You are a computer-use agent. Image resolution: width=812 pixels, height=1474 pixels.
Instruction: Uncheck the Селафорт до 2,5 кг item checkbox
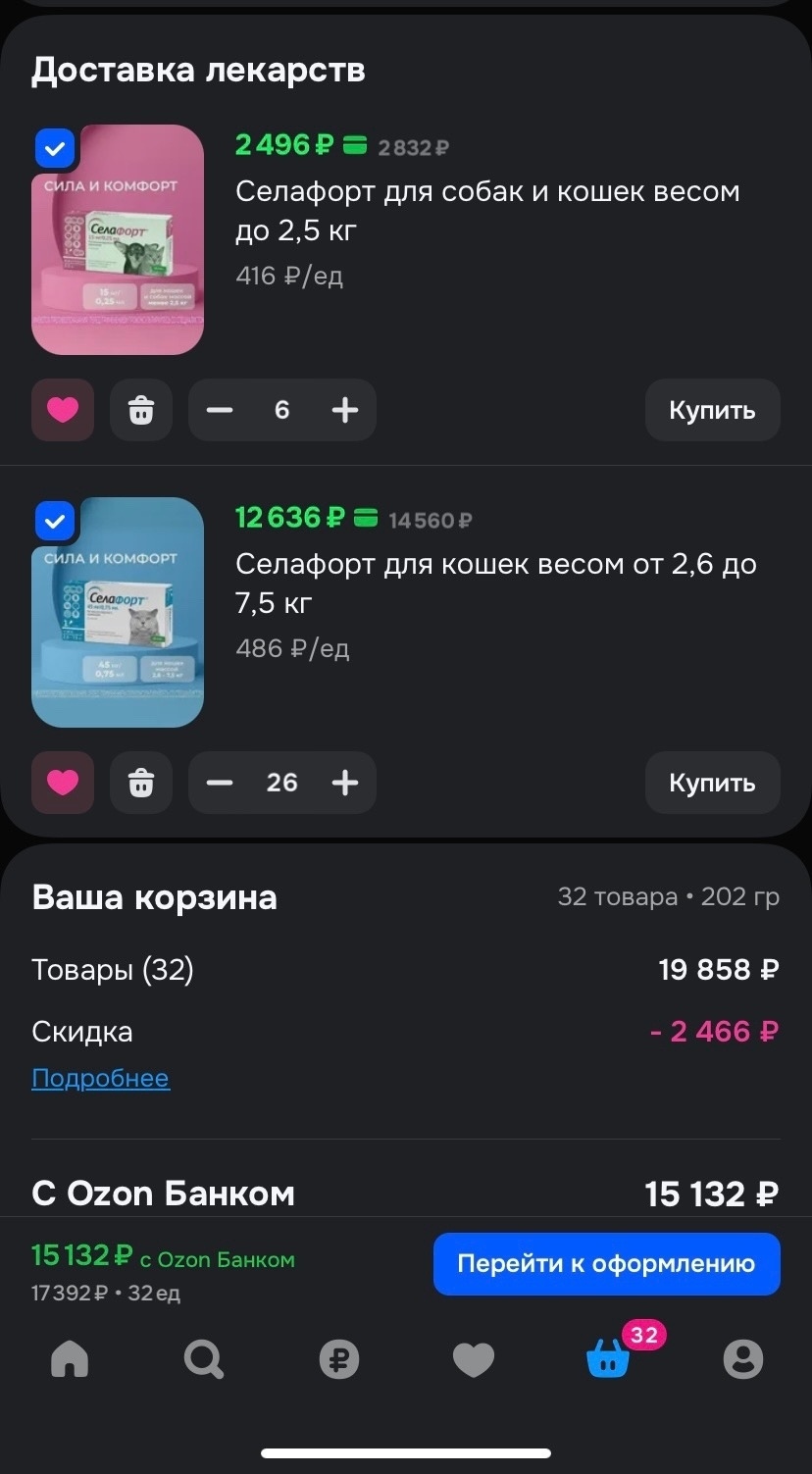coord(56,149)
